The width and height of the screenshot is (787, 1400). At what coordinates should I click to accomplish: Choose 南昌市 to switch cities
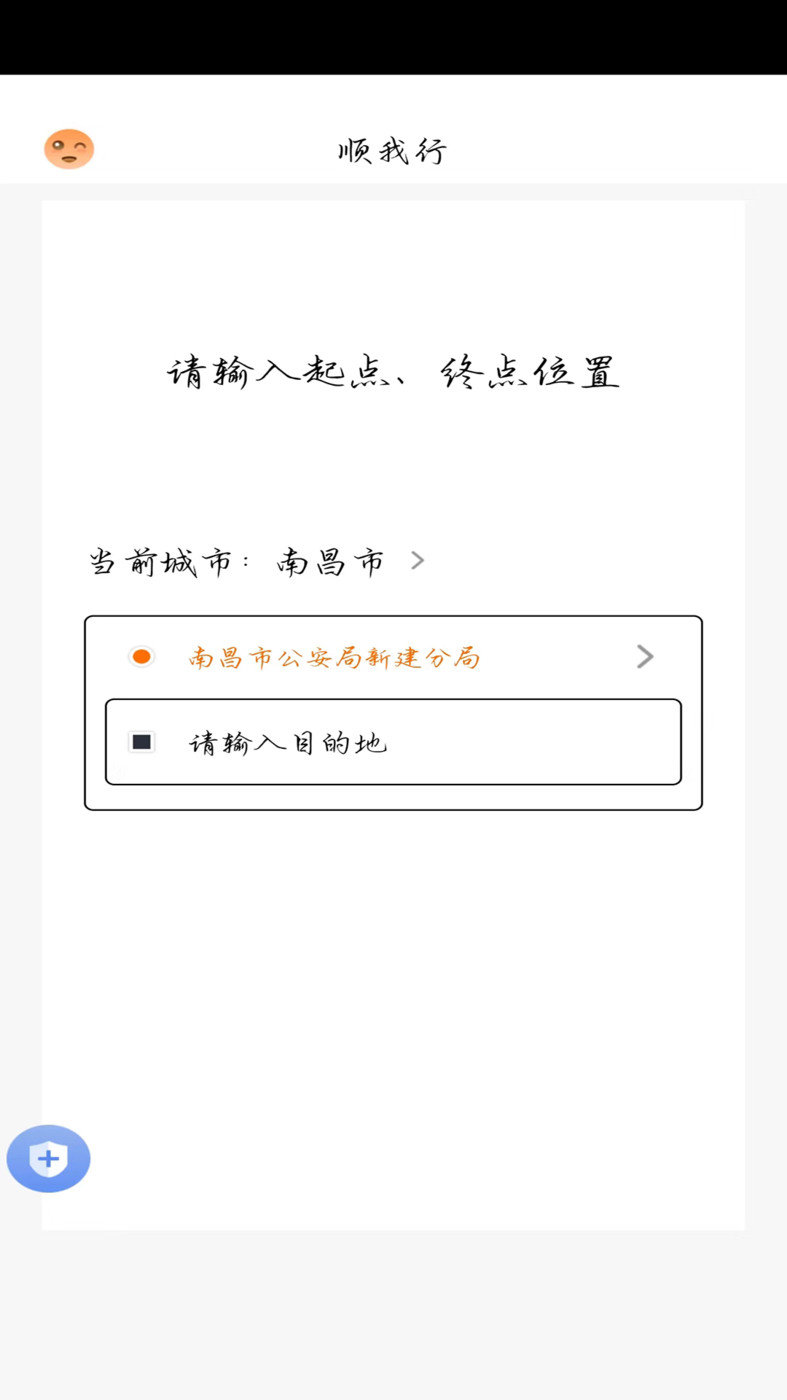pyautogui.click(x=330, y=560)
